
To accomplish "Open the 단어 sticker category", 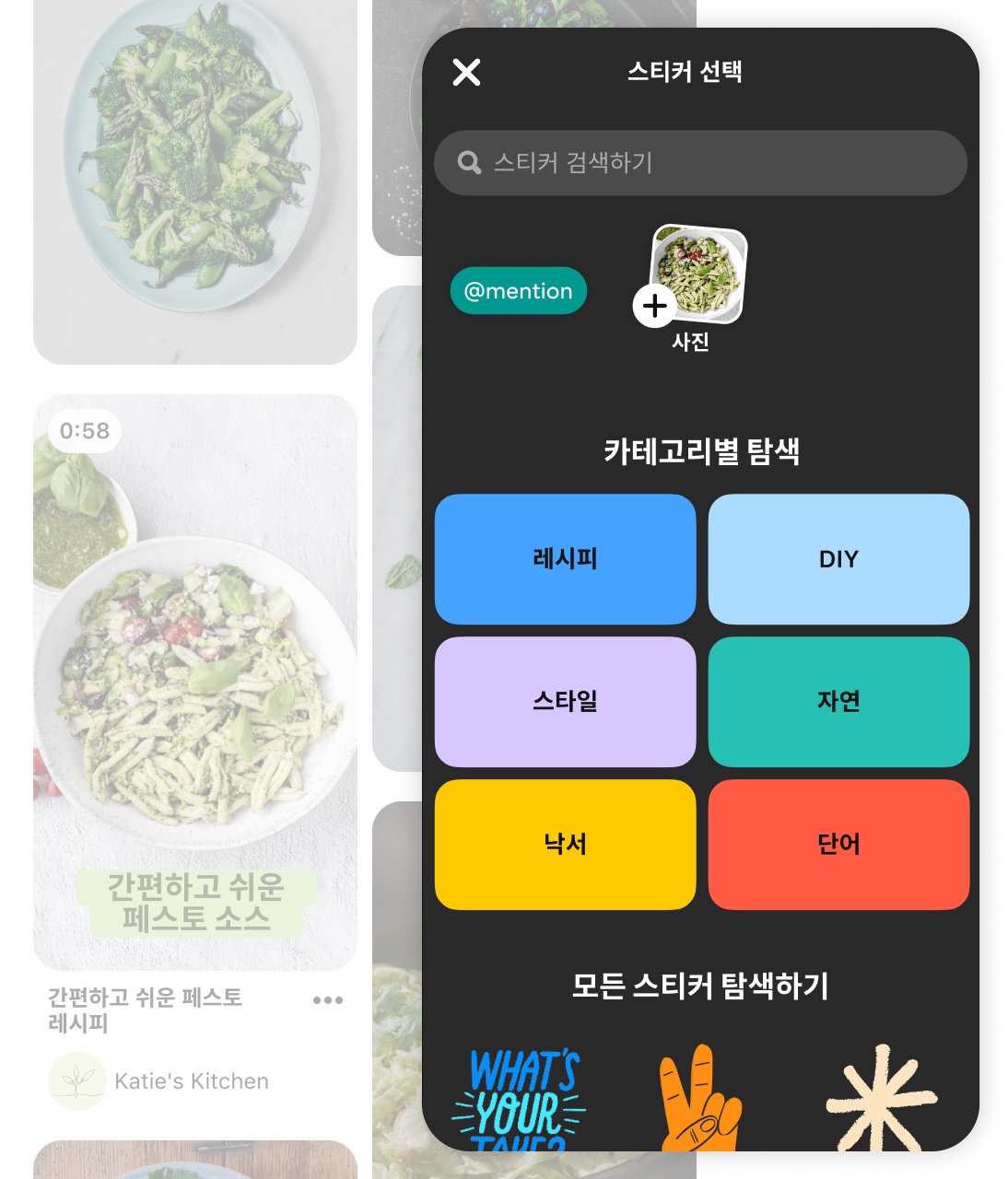I will 839,844.
